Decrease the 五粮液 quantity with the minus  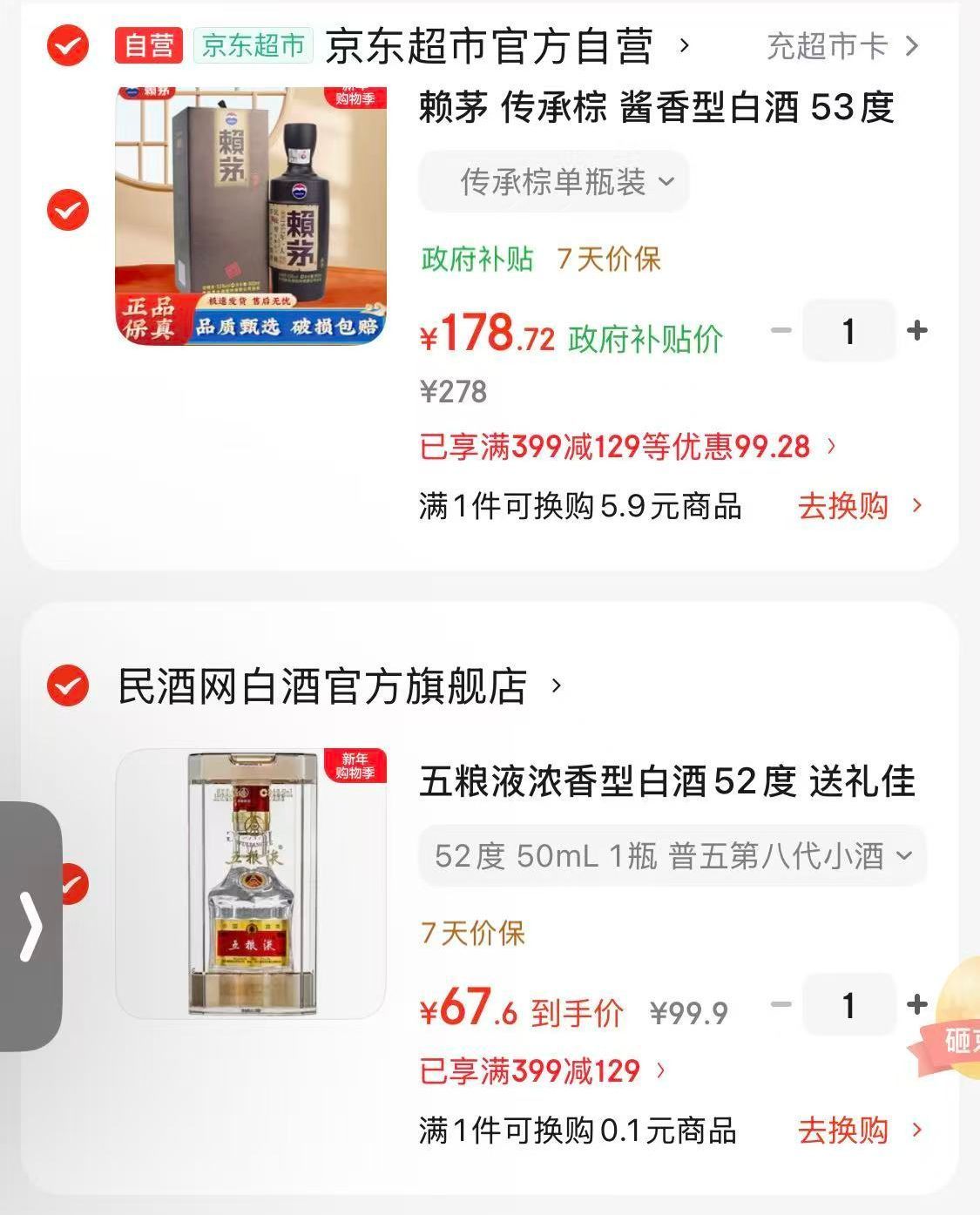(x=781, y=1005)
